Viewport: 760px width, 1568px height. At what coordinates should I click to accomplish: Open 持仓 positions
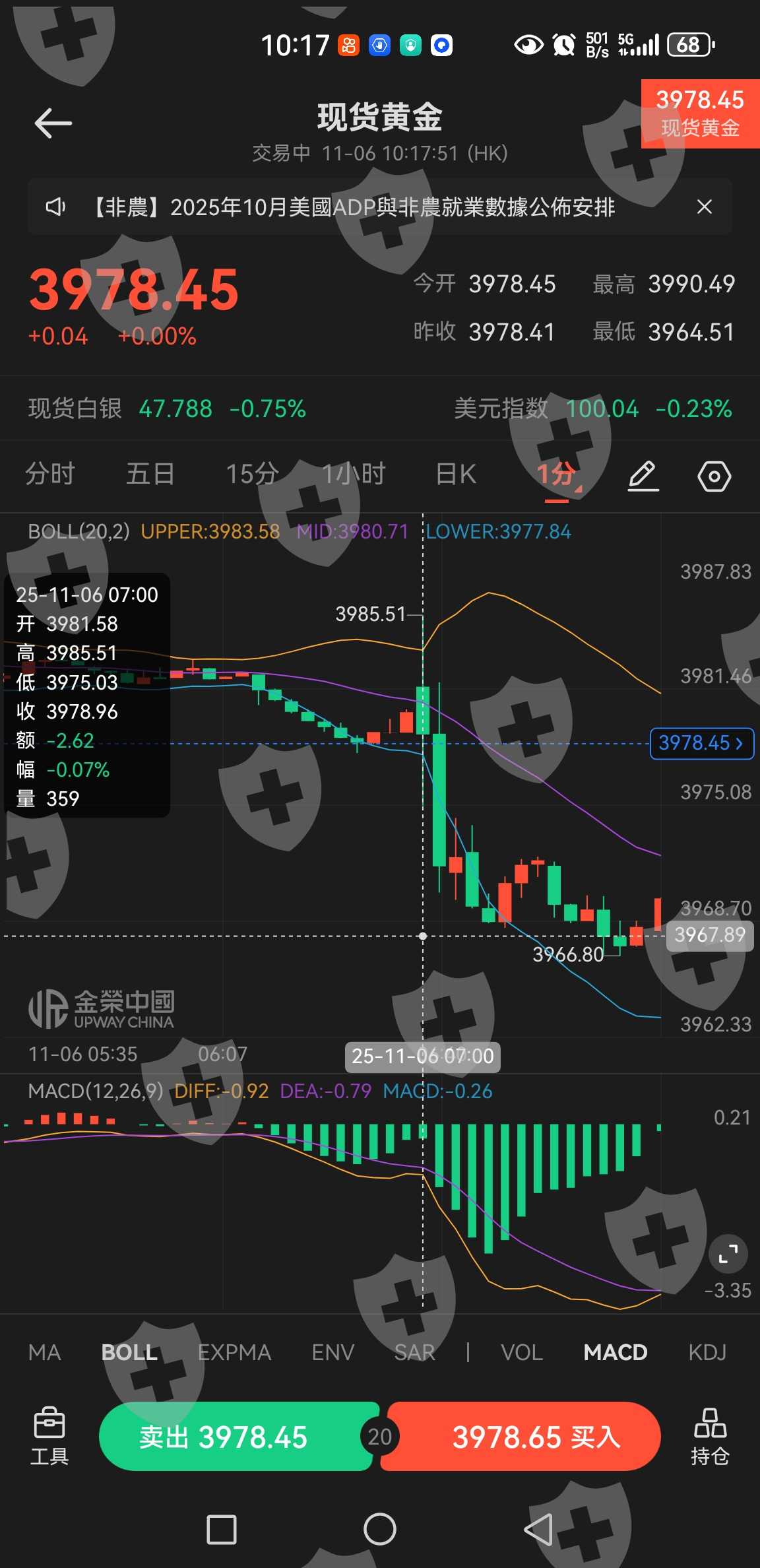(710, 1436)
